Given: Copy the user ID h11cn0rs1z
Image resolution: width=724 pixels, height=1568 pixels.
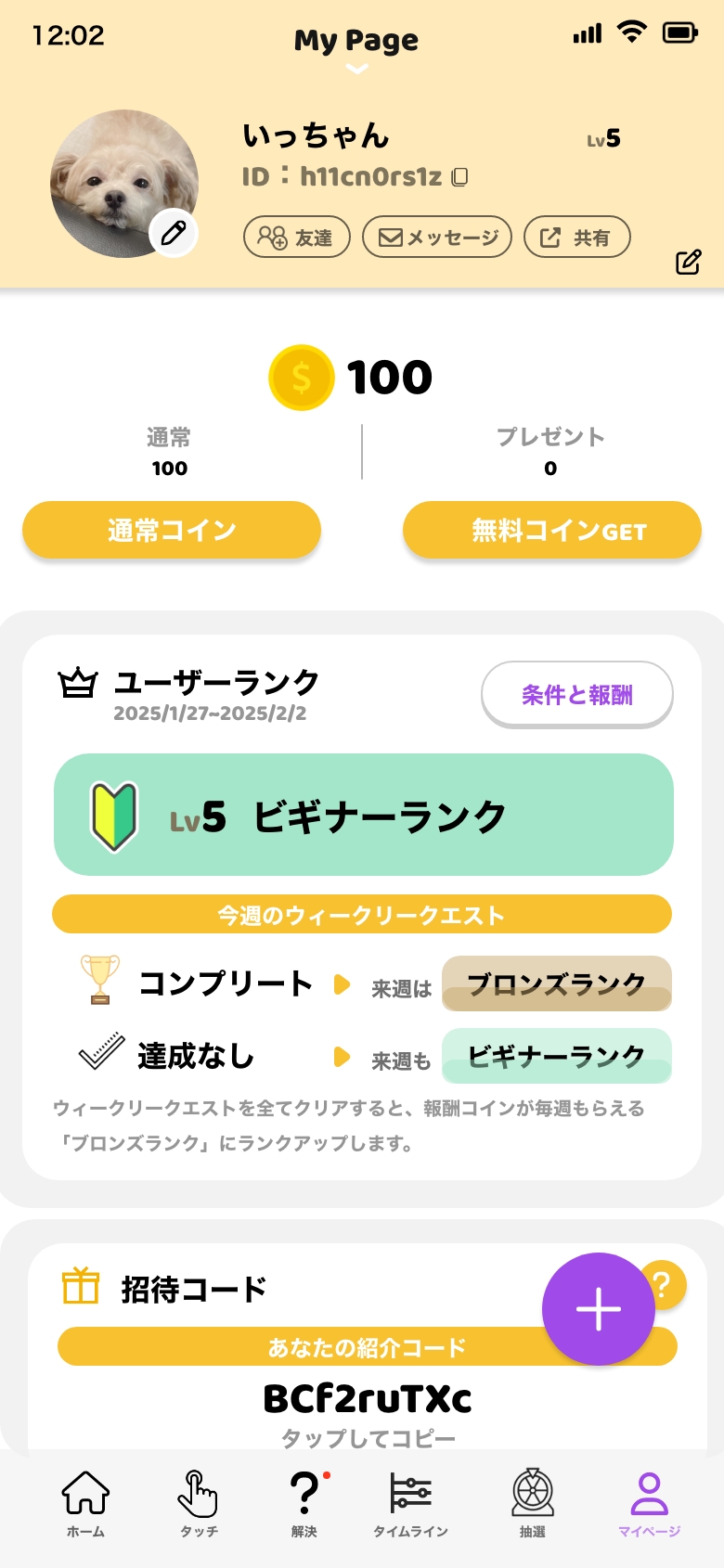Looking at the screenshot, I should point(459,176).
